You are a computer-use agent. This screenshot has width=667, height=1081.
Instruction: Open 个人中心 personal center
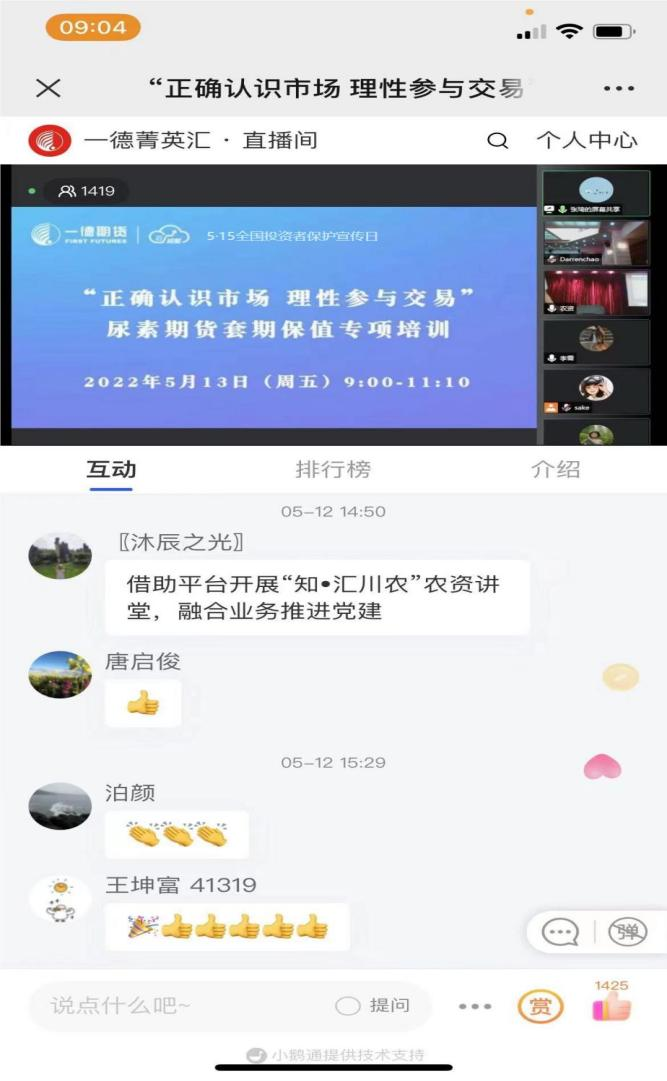587,141
